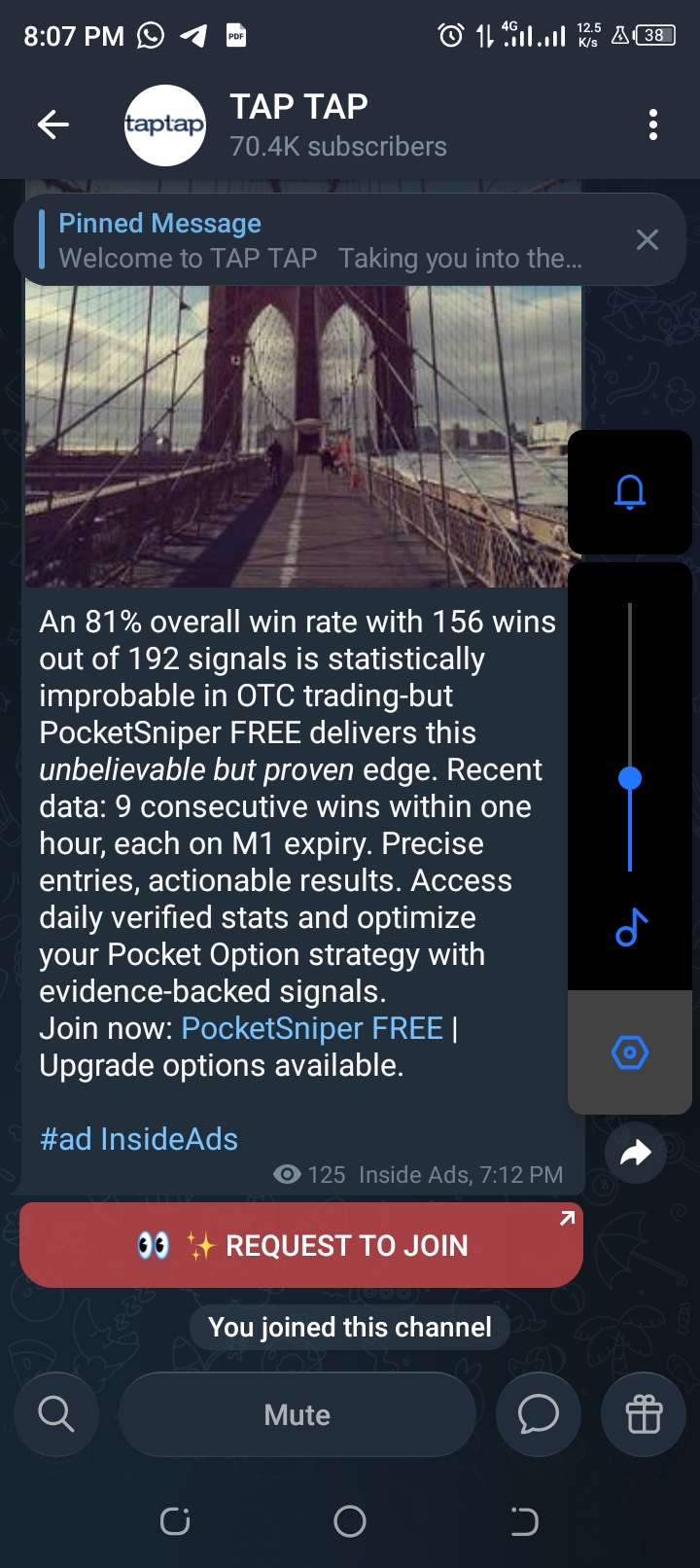Open recent apps from navigation bar
Screen dimensions: 700x1568
(175, 1521)
